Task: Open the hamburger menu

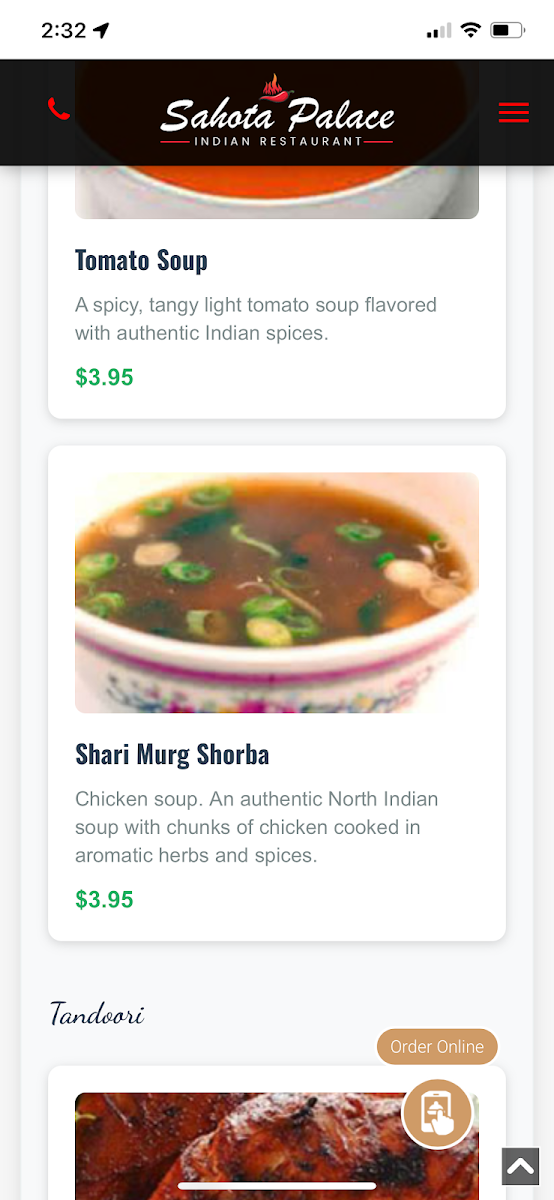Action: pos(514,113)
